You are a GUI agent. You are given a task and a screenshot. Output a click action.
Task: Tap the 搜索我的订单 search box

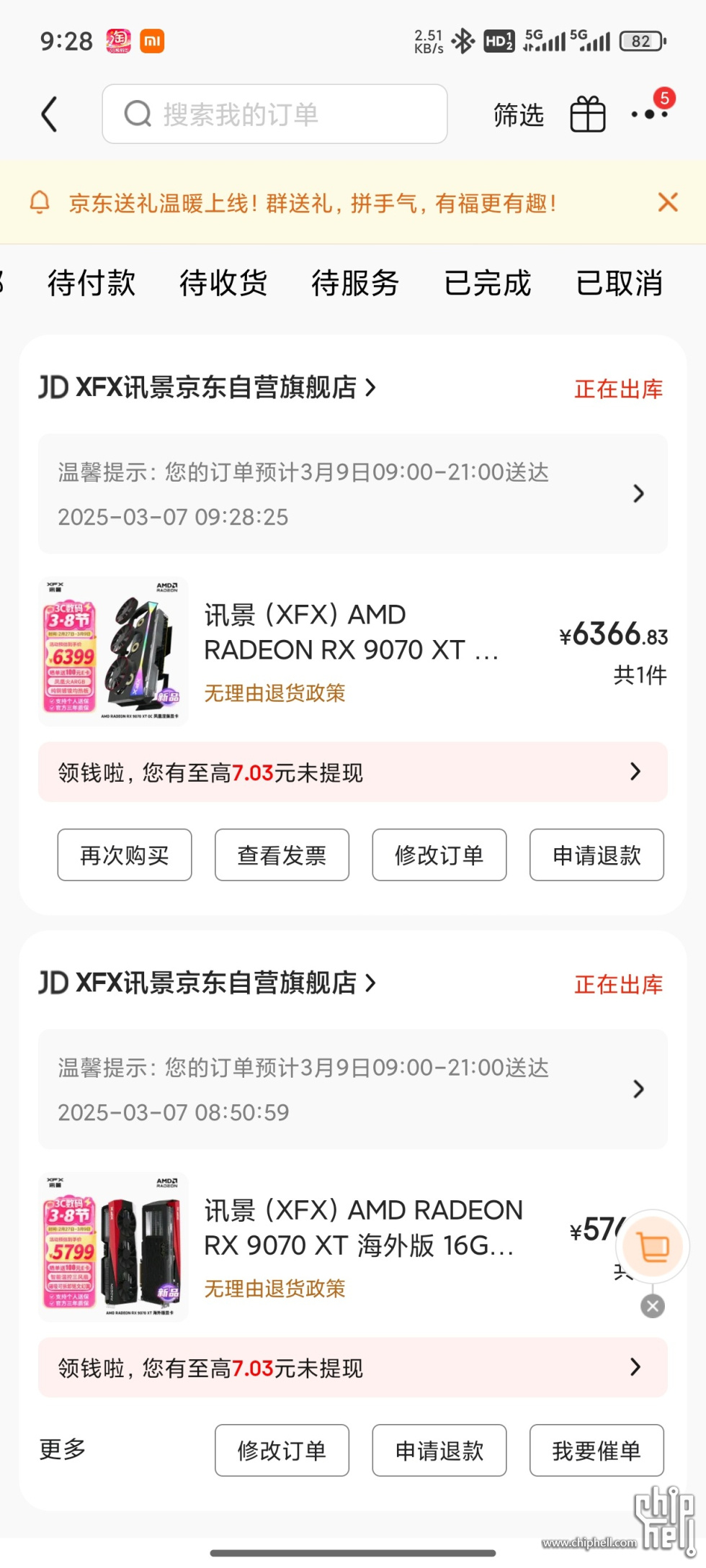(x=274, y=114)
